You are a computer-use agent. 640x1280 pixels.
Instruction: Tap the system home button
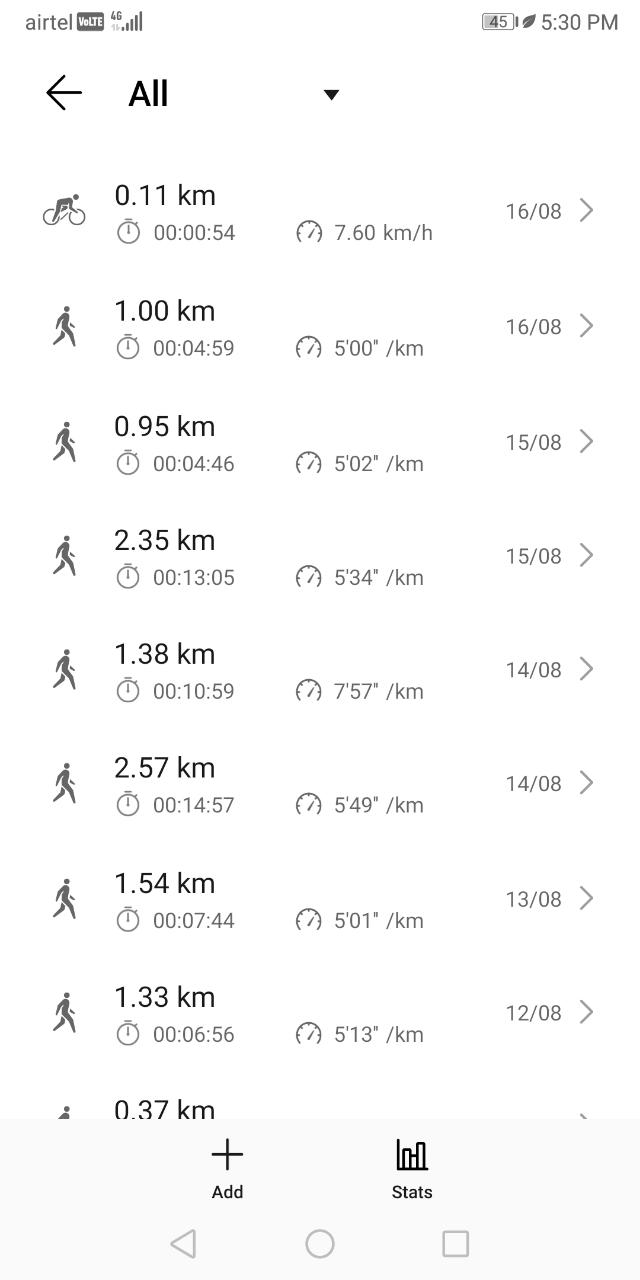(320, 1243)
